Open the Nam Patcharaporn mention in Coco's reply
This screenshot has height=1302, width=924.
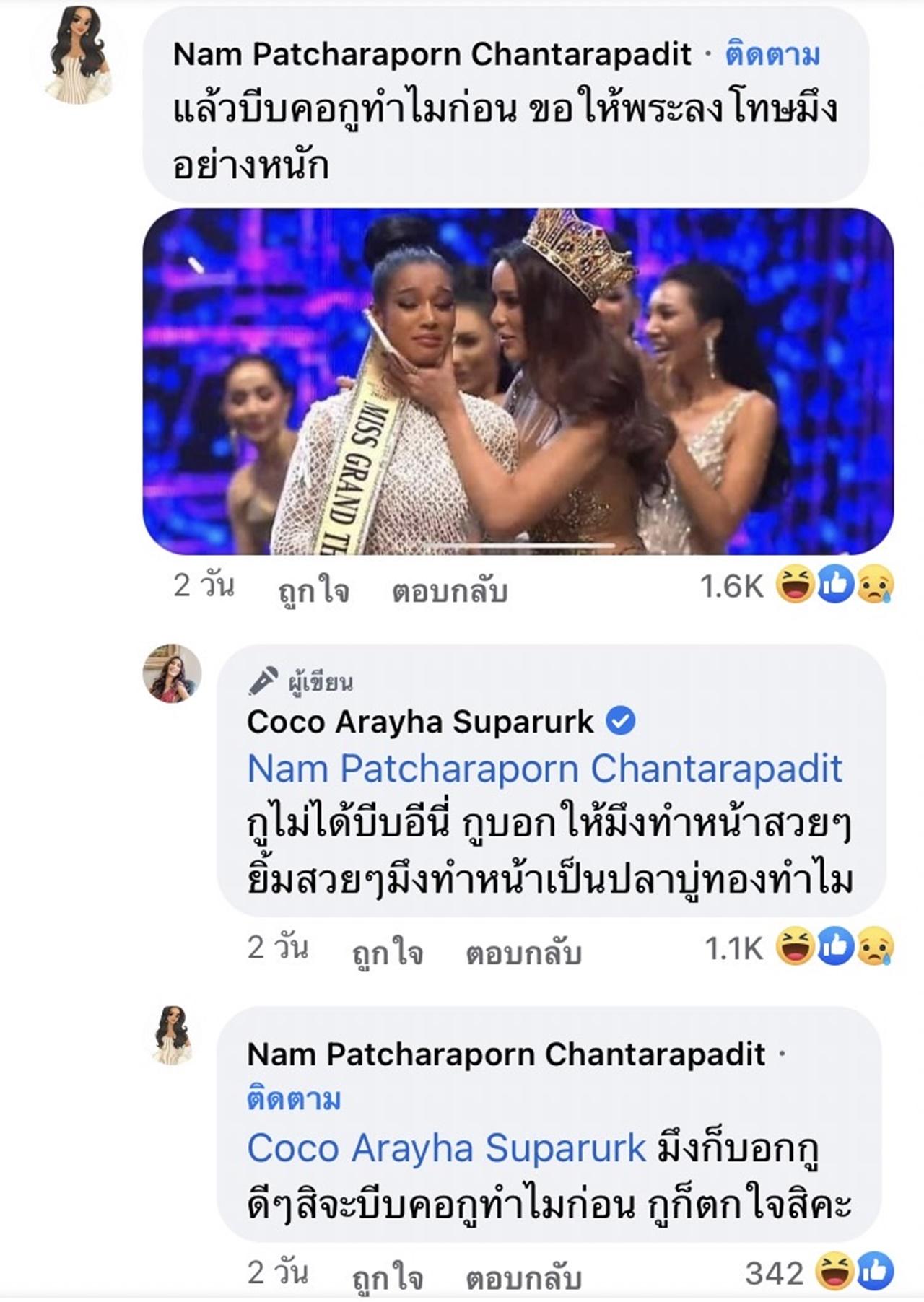544,769
